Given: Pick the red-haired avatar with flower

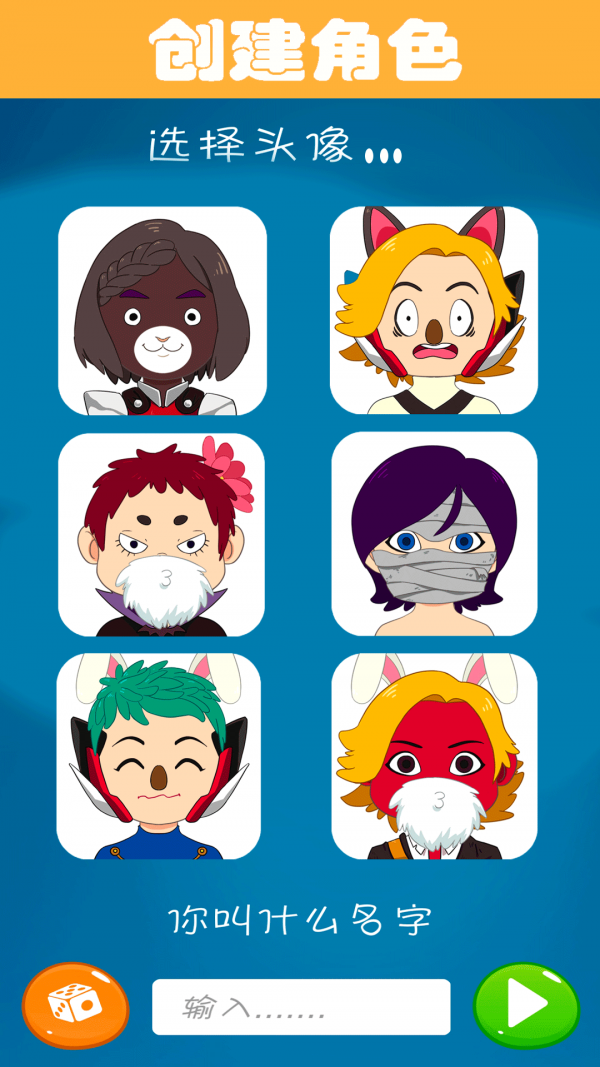Looking at the screenshot, I should click(161, 535).
